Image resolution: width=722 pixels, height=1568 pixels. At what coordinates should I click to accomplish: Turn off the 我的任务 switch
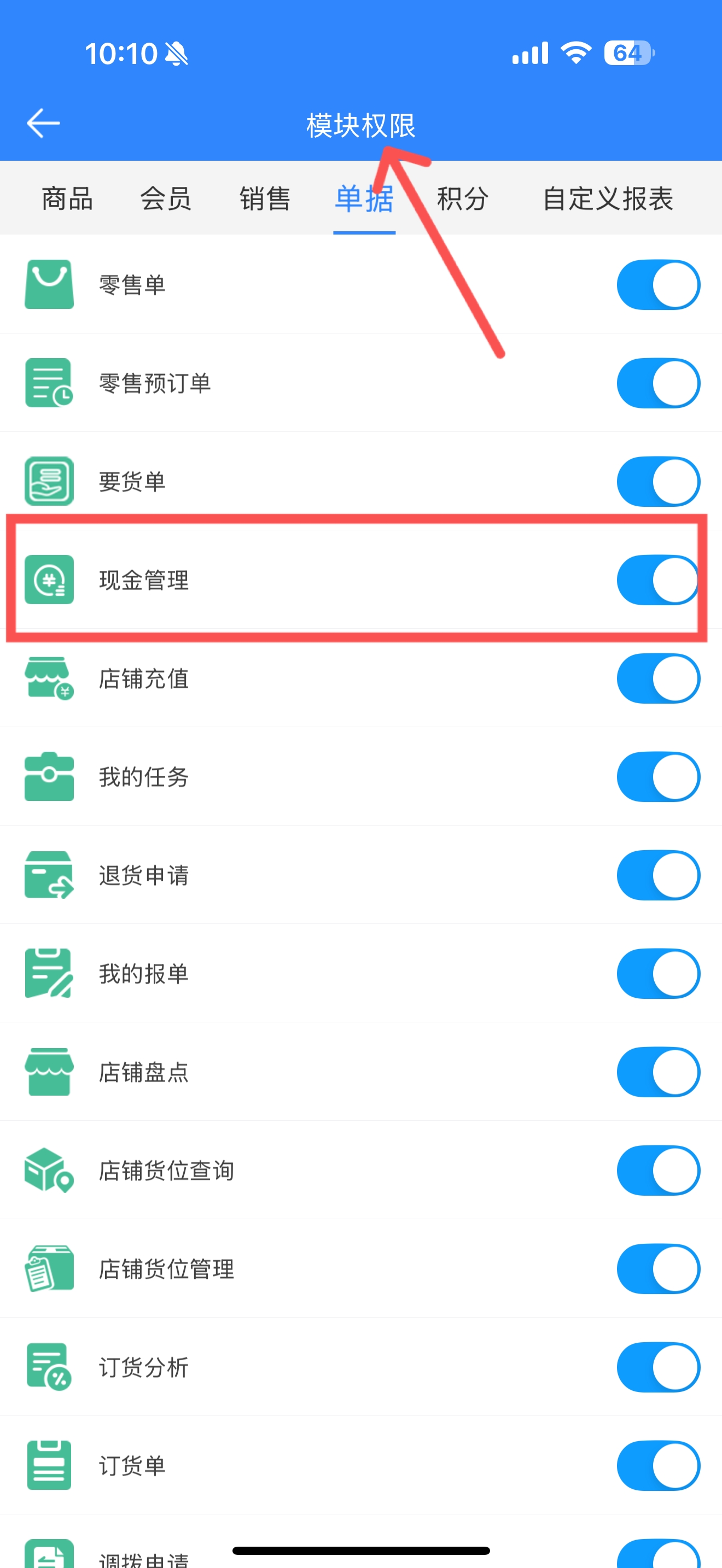pos(658,777)
